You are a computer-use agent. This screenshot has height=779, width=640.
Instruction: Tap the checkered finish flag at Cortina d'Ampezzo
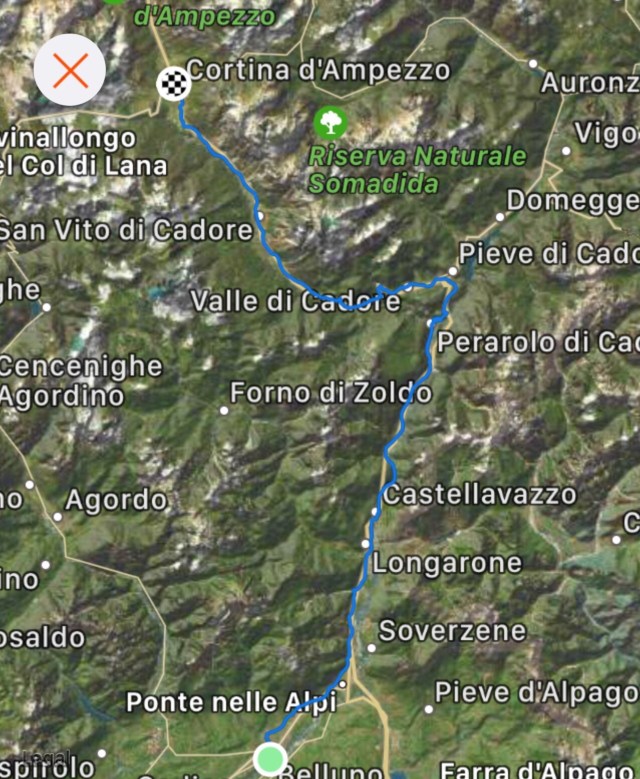[x=174, y=84]
